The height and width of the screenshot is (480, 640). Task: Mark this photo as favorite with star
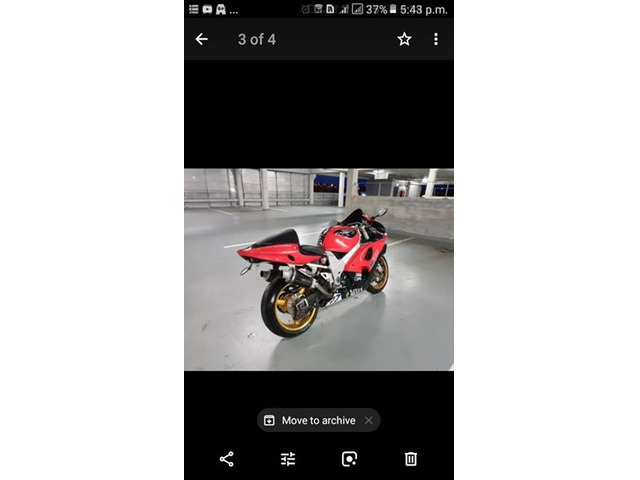coord(404,39)
